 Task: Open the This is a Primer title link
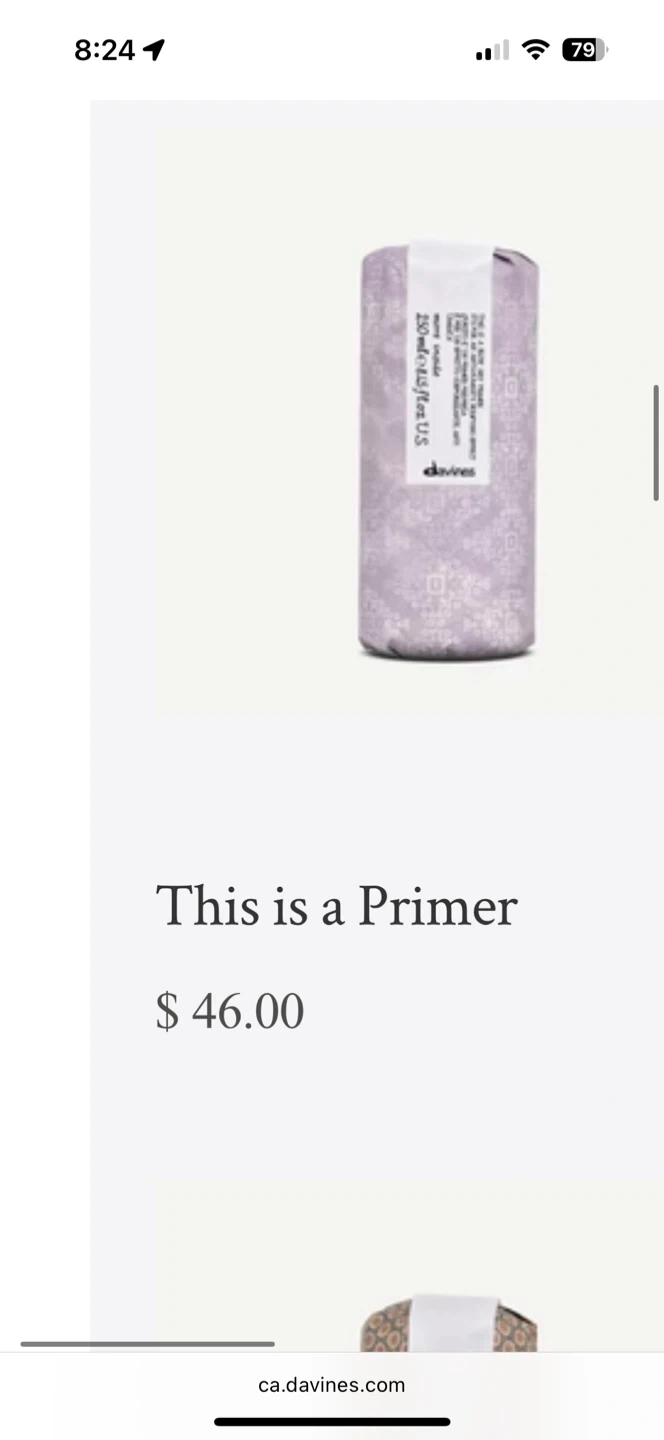[336, 906]
